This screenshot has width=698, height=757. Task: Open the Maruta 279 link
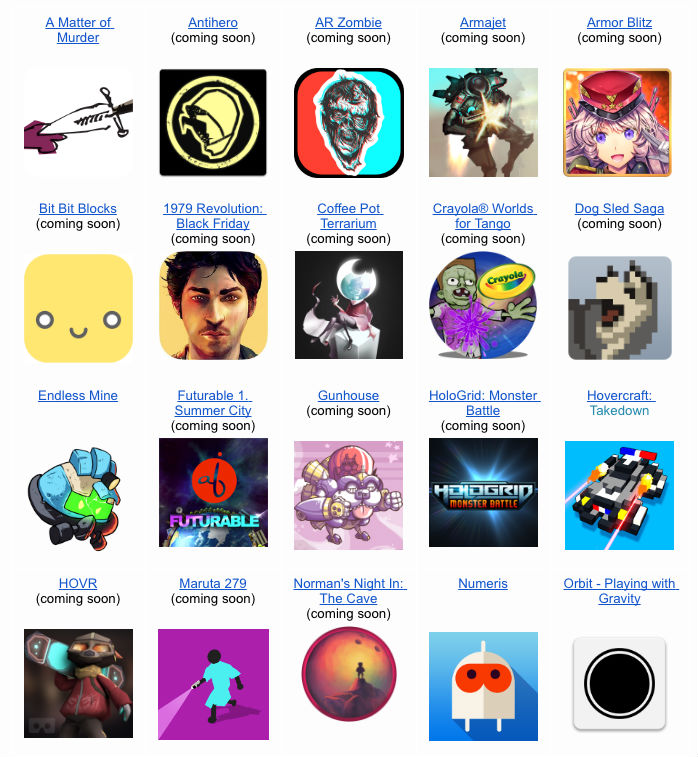(213, 584)
